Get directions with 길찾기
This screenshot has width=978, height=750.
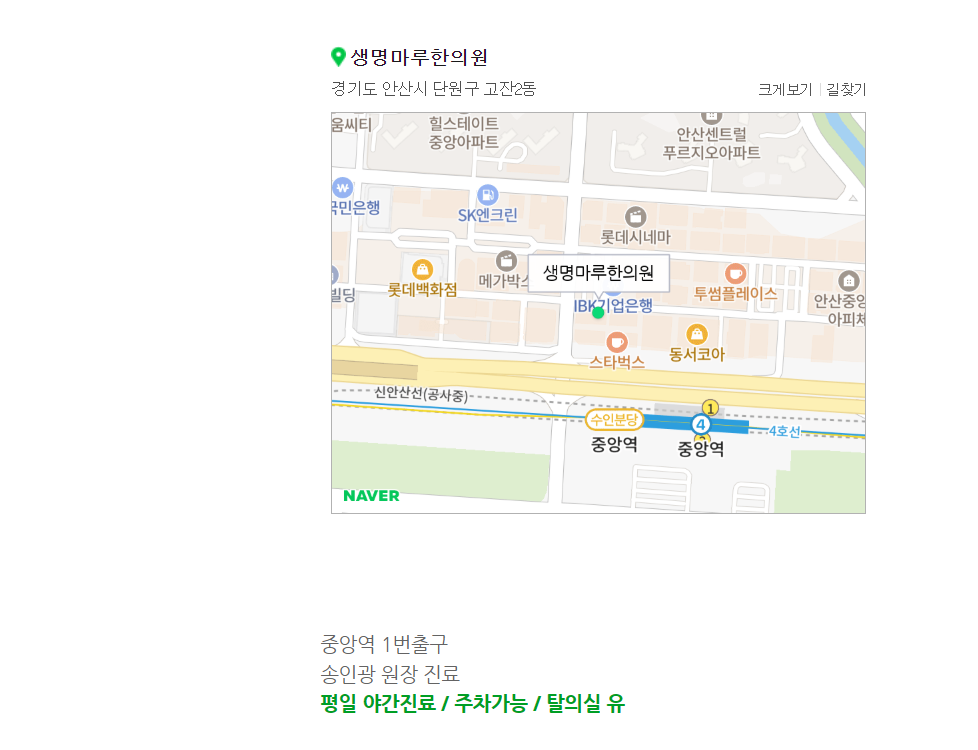pyautogui.click(x=846, y=90)
